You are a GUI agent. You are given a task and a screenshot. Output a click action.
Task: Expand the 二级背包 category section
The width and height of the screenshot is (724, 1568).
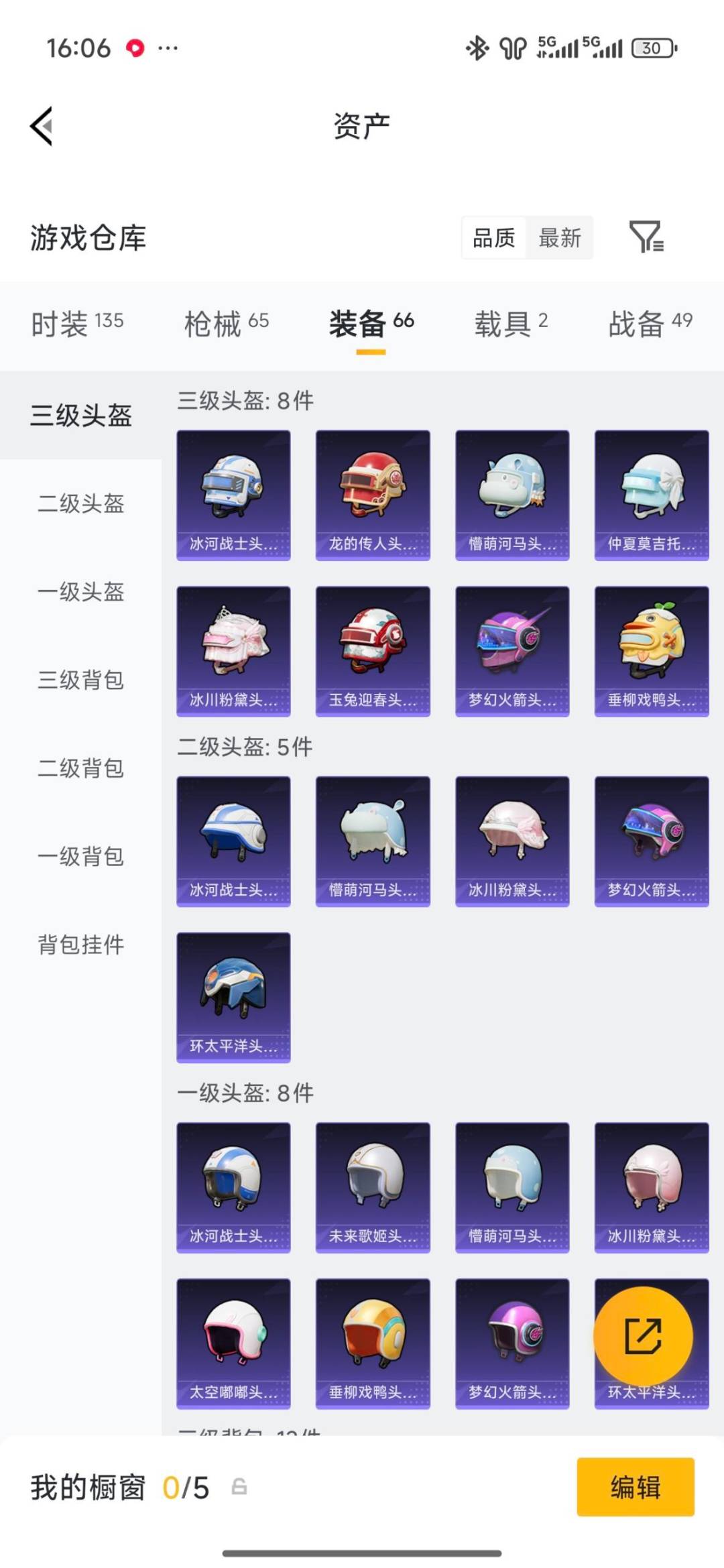click(x=80, y=770)
